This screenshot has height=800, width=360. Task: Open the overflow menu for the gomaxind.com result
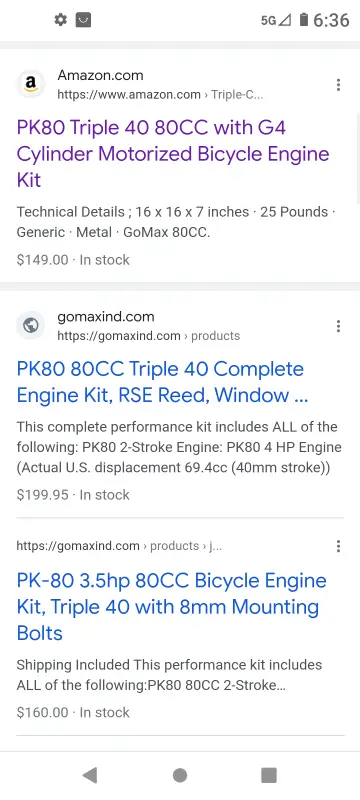338,327
